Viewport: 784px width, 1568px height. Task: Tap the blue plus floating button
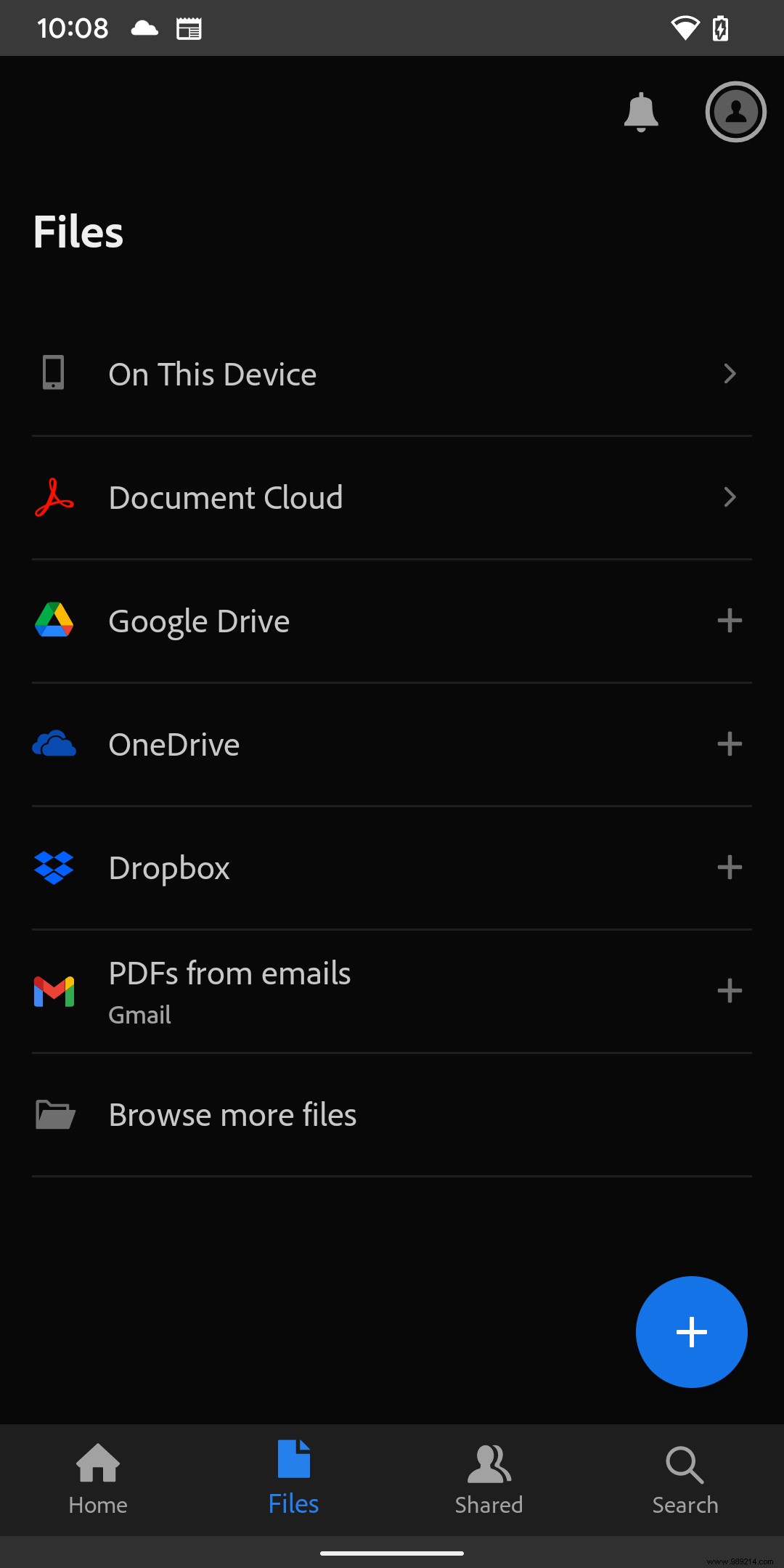(690, 1331)
